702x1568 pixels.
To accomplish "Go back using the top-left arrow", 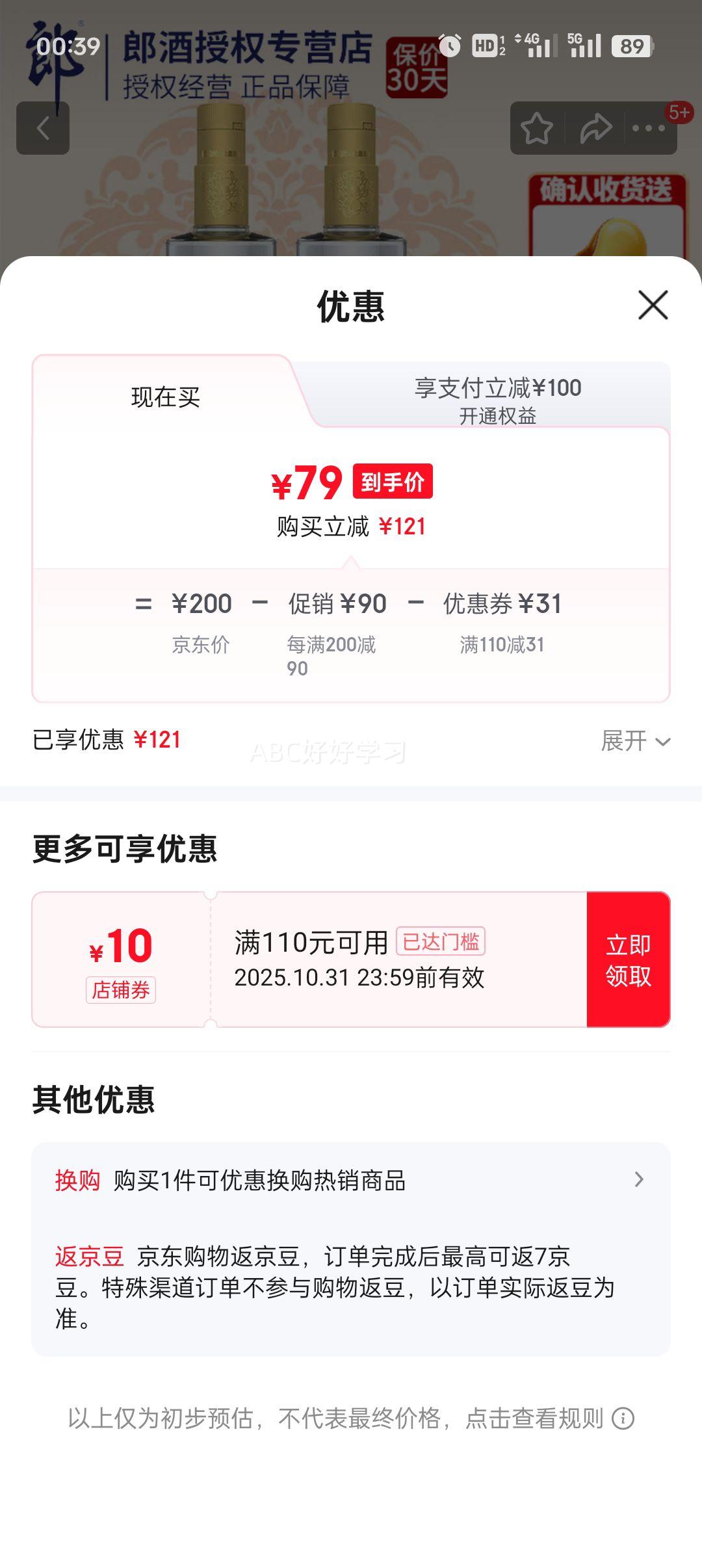I will (43, 128).
